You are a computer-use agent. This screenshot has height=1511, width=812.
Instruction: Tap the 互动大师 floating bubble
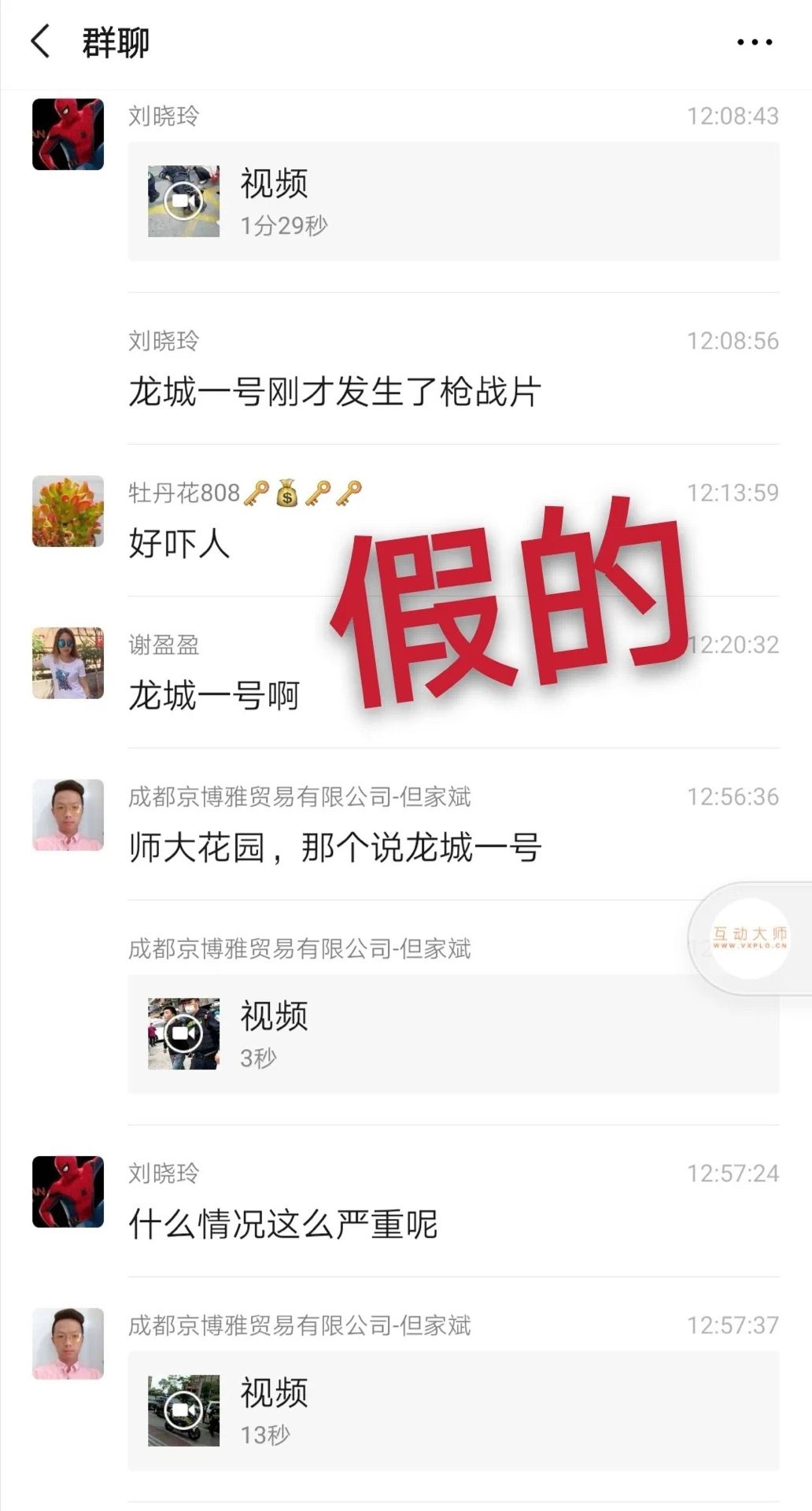[748, 938]
